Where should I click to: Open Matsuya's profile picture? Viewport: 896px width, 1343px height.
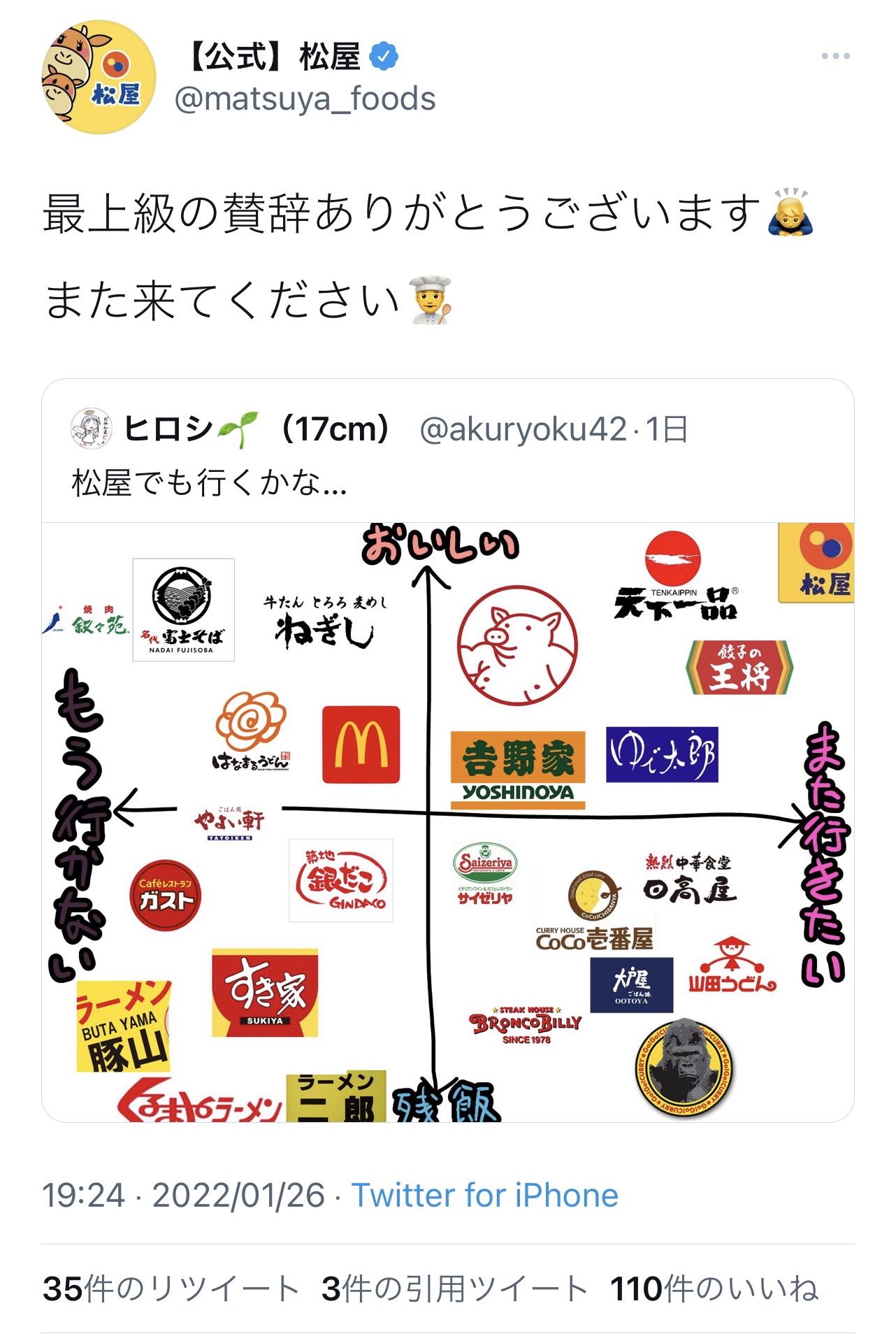tap(99, 78)
